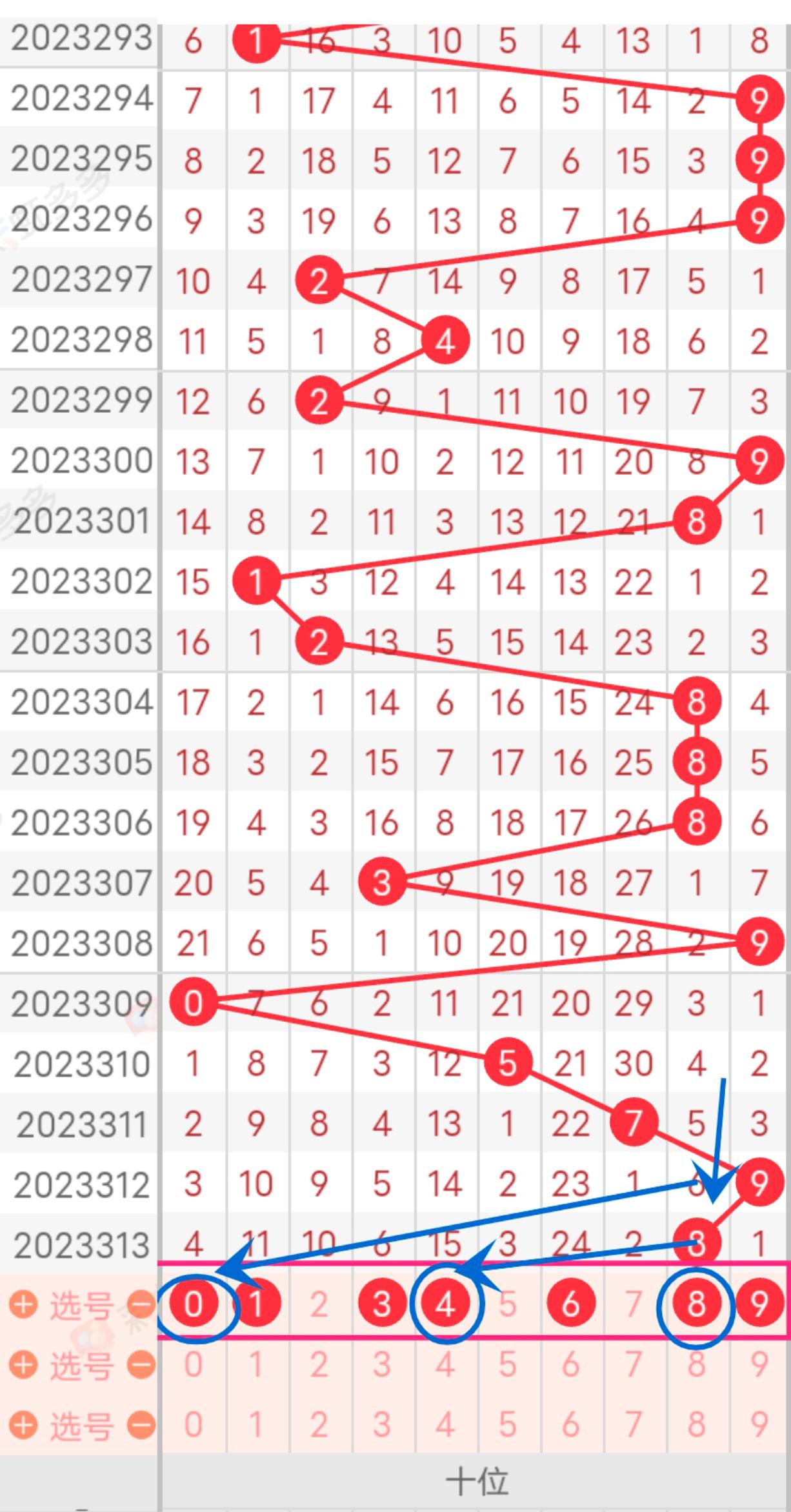Tap the plus icon beside the outlined 选号 row
Image resolution: width=791 pixels, height=1512 pixels.
click(x=24, y=1306)
